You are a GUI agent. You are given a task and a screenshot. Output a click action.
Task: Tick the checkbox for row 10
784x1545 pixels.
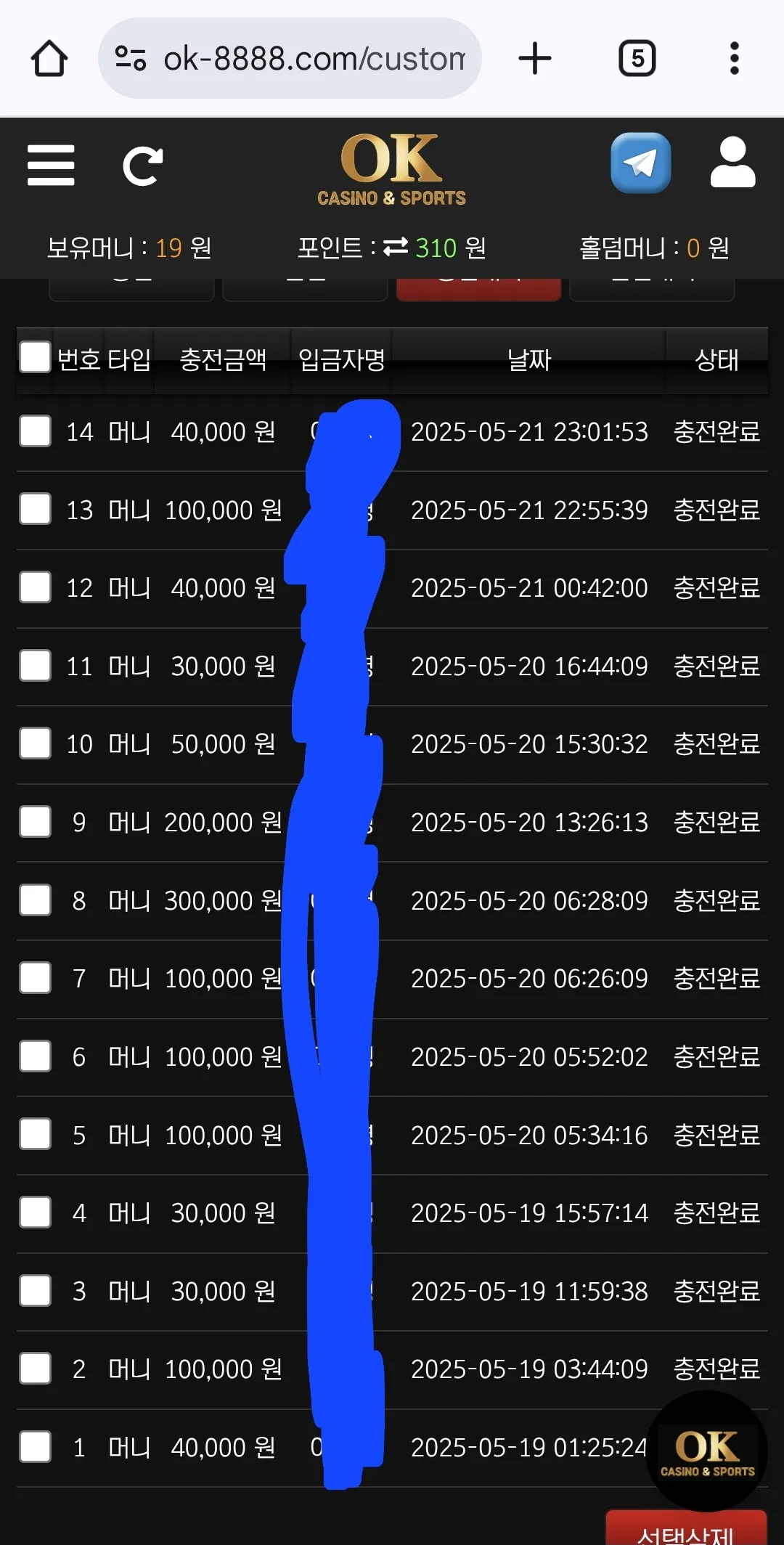click(35, 743)
